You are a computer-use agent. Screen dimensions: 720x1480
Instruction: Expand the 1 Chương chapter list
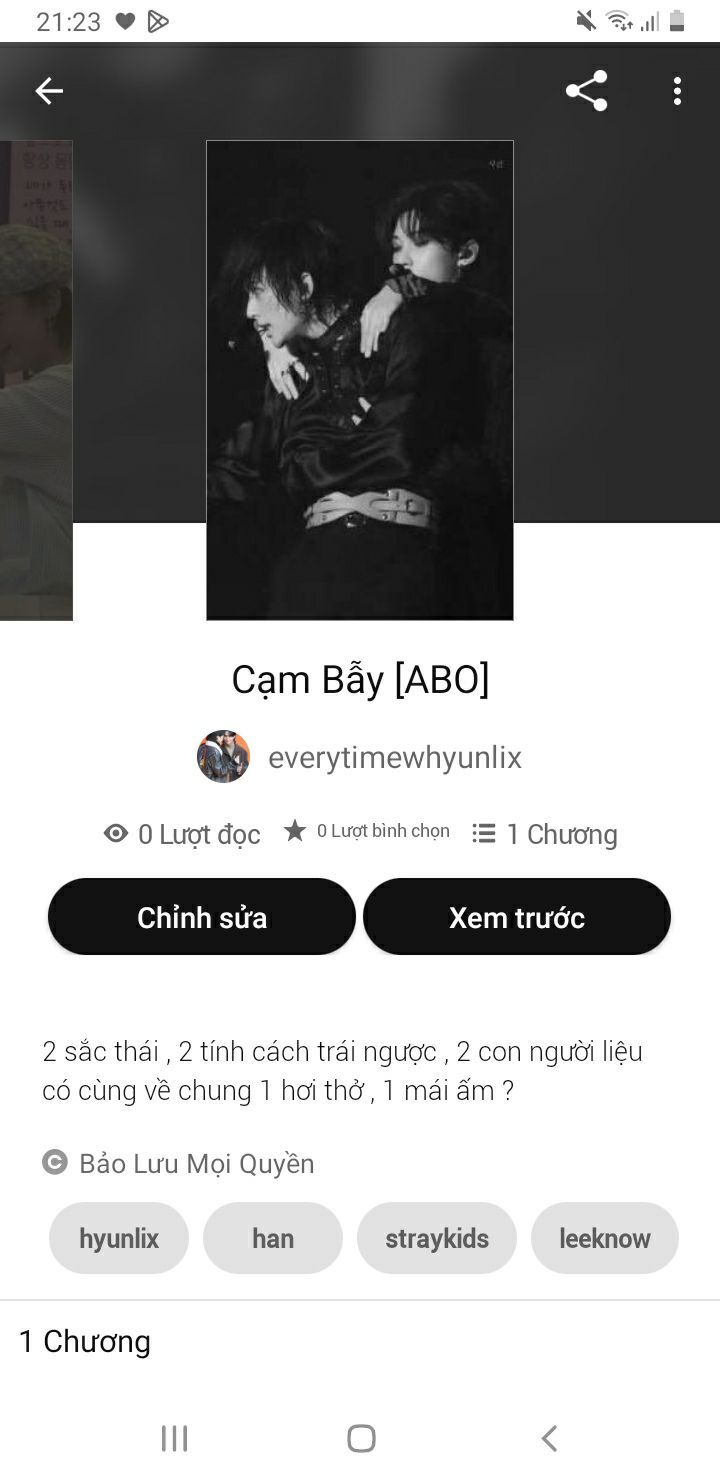(x=85, y=1342)
